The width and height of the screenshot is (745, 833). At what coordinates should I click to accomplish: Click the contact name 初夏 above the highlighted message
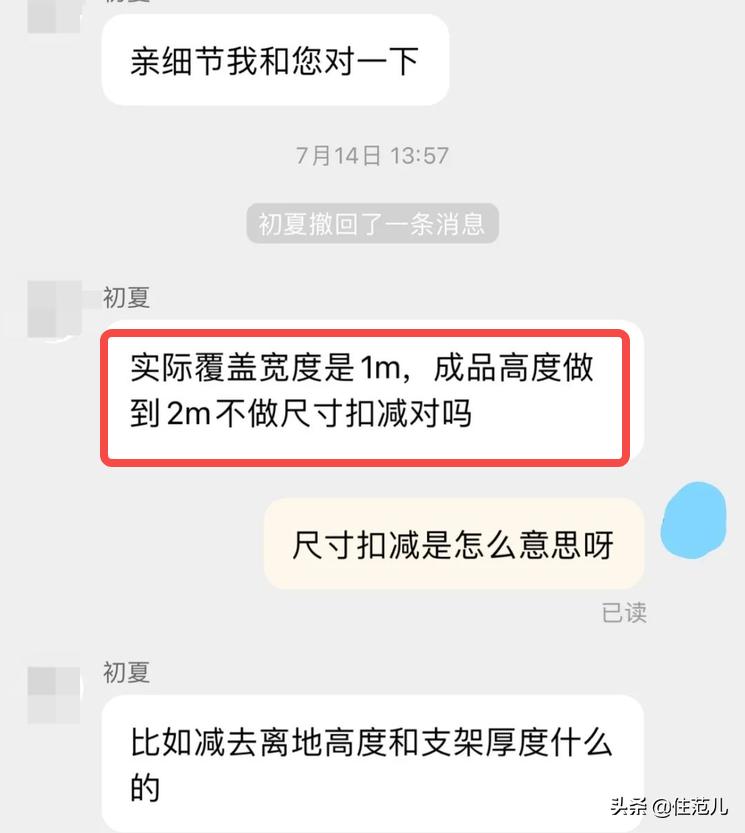pyautogui.click(x=128, y=297)
